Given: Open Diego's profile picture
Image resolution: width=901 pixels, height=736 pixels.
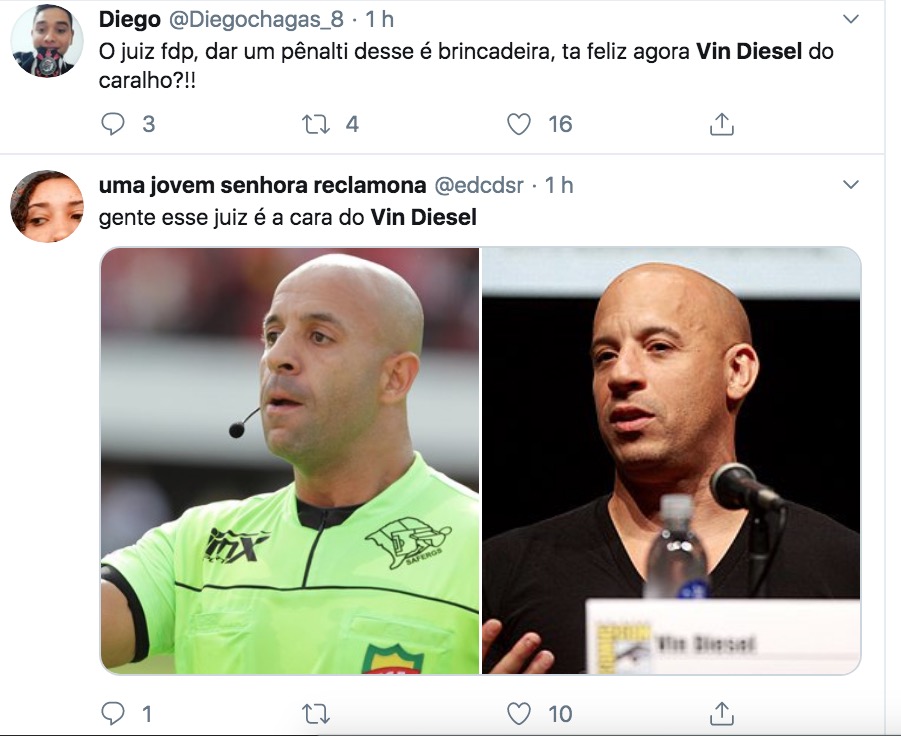Looking at the screenshot, I should pyautogui.click(x=46, y=41).
